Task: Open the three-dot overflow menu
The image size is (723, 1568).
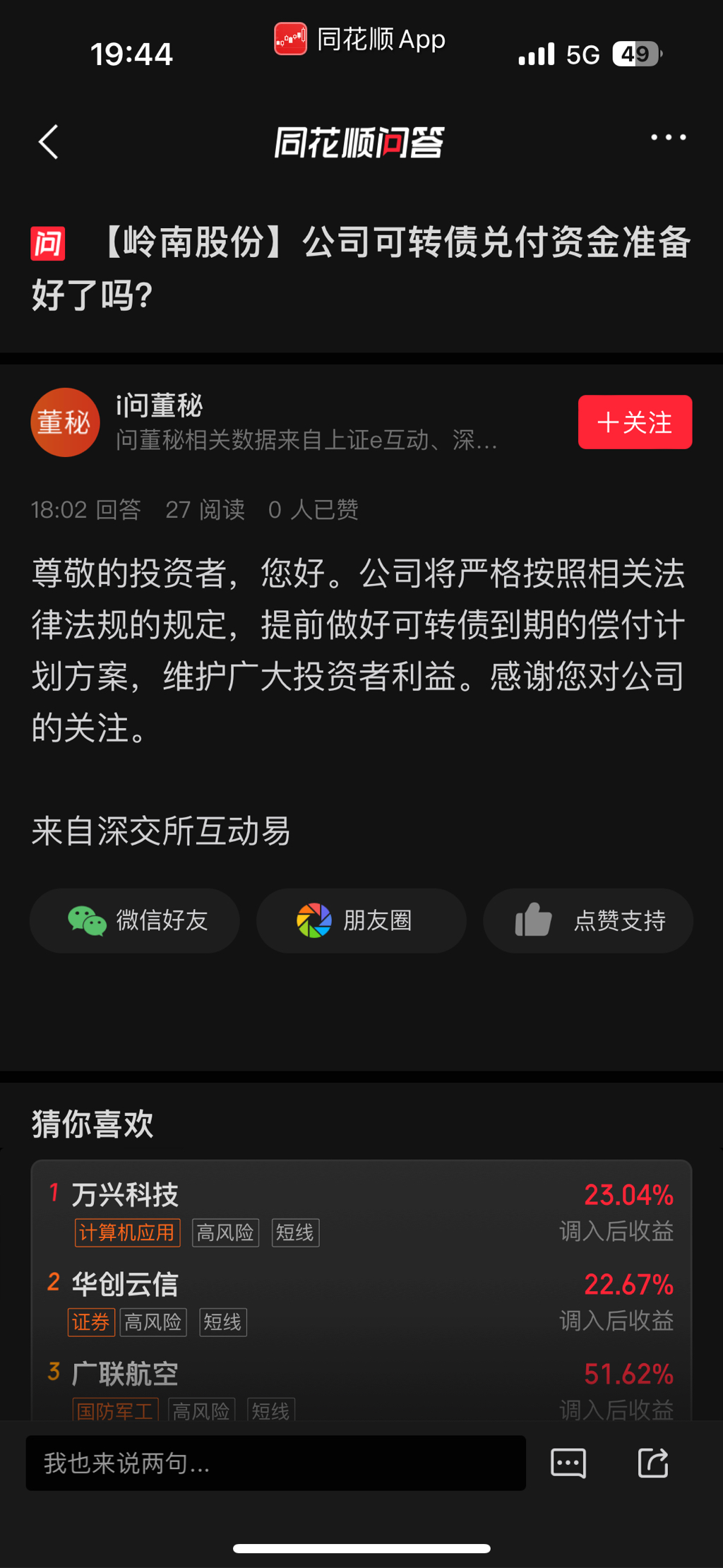Action: click(x=668, y=137)
